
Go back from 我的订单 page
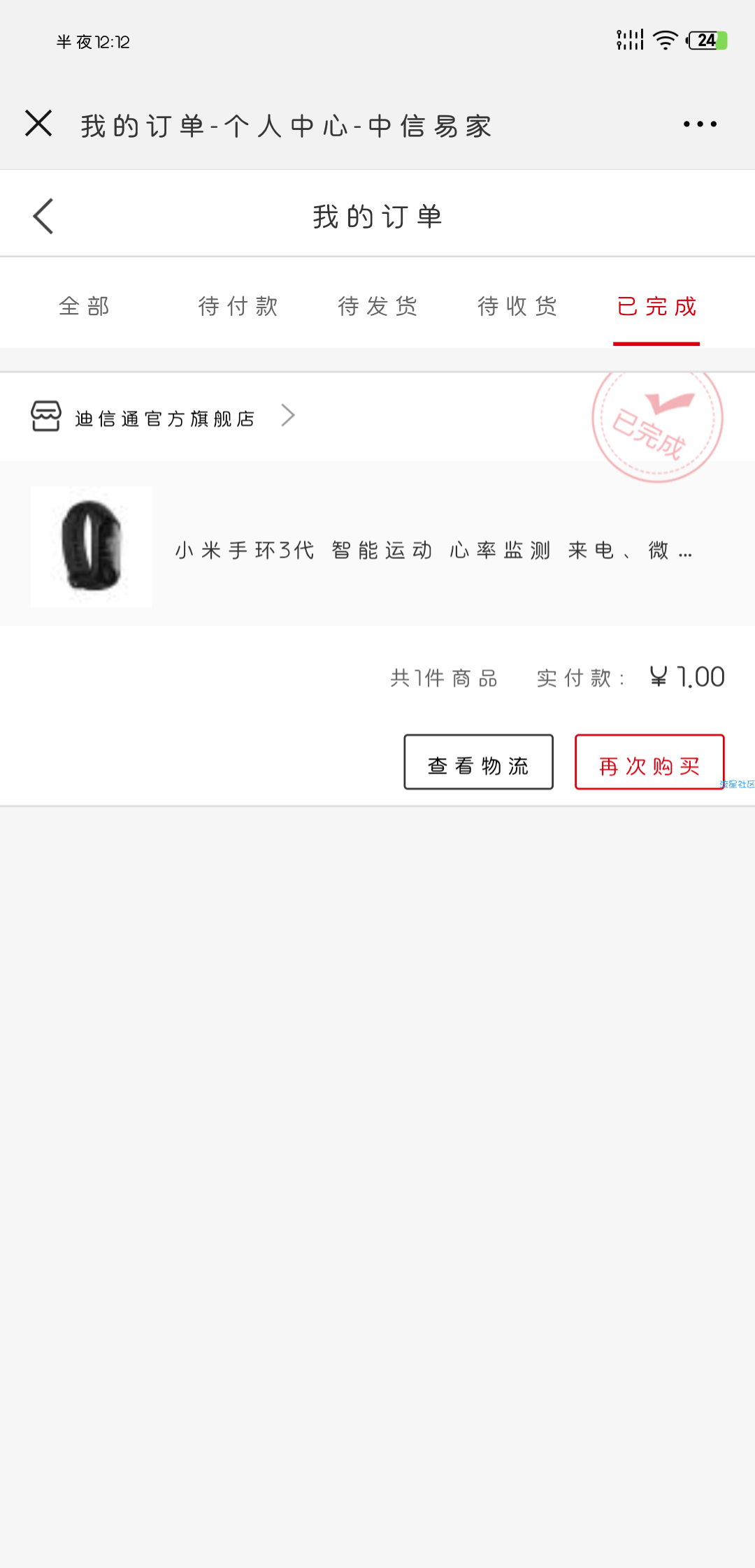[43, 216]
